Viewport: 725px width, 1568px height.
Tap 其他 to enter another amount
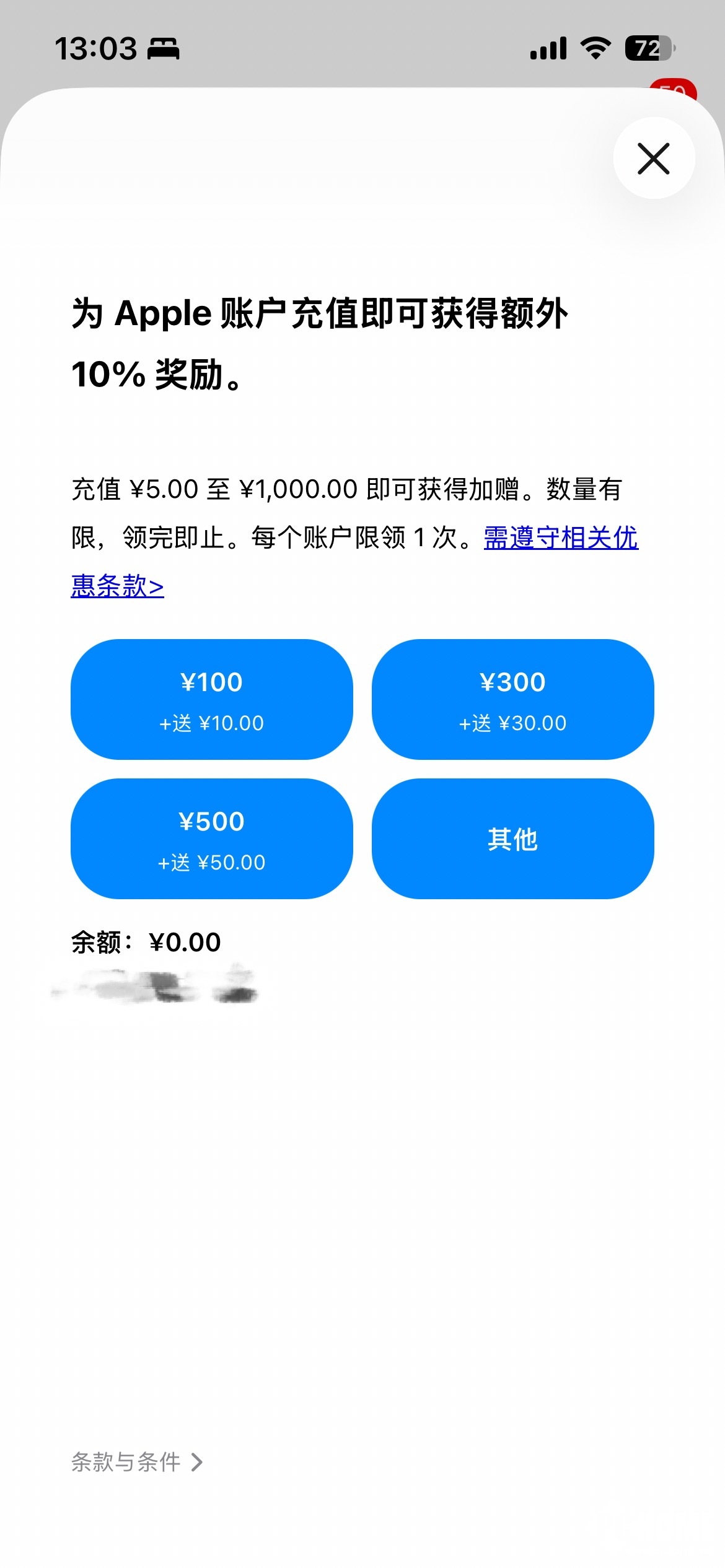512,839
